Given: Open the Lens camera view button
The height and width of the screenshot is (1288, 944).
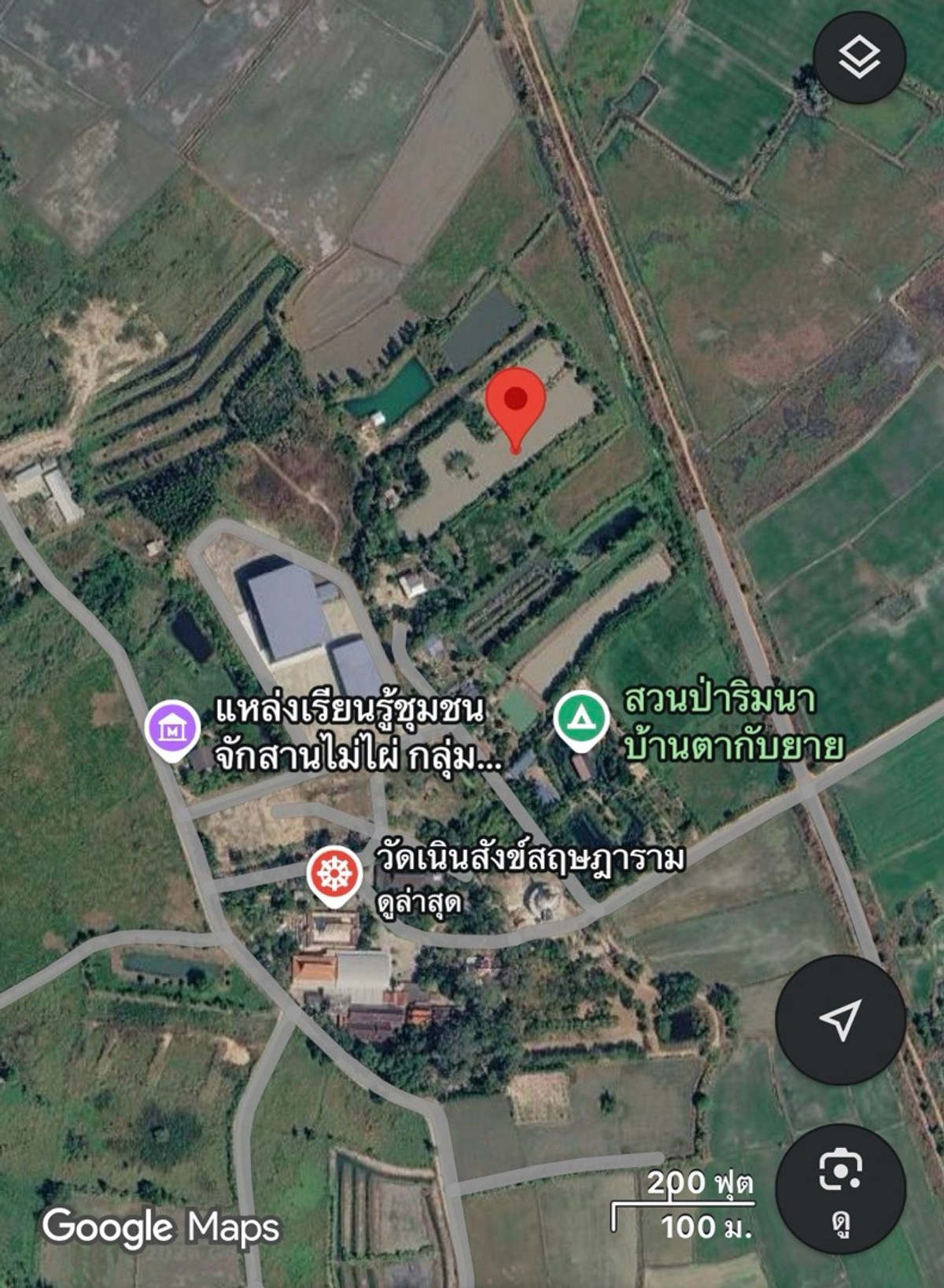Looking at the screenshot, I should pos(840,1188).
